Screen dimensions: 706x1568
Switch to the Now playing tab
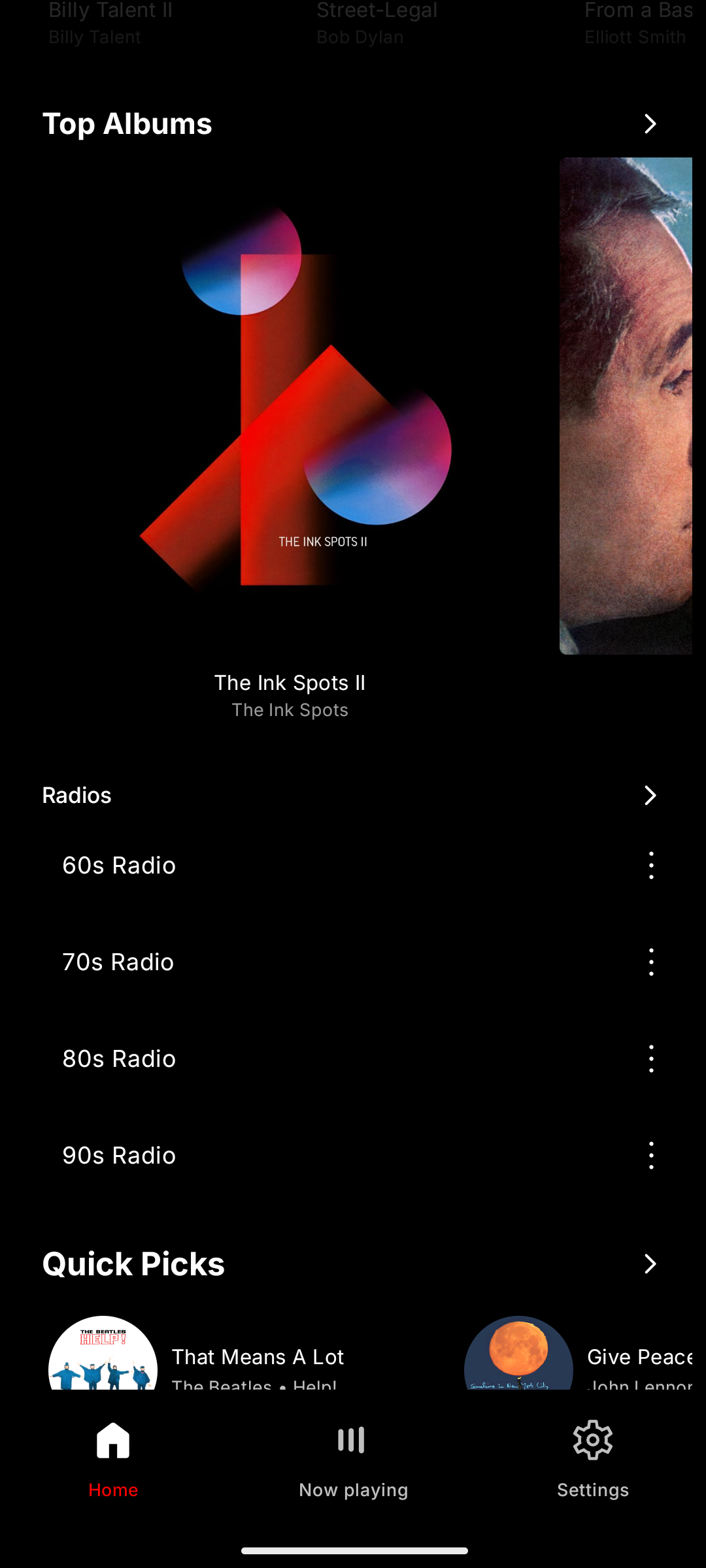[x=353, y=1458]
